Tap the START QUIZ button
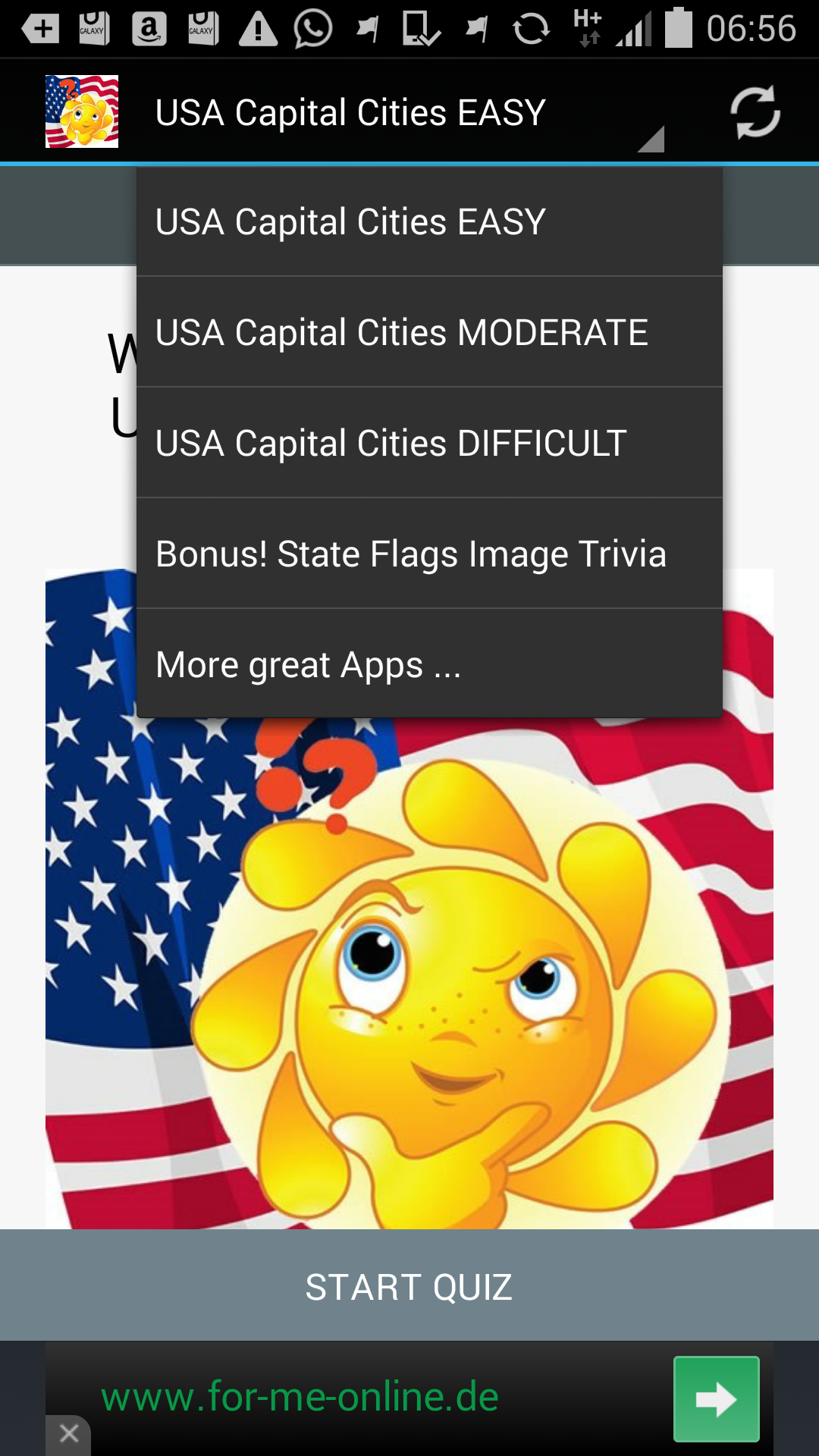The height and width of the screenshot is (1456, 819). [x=409, y=1285]
